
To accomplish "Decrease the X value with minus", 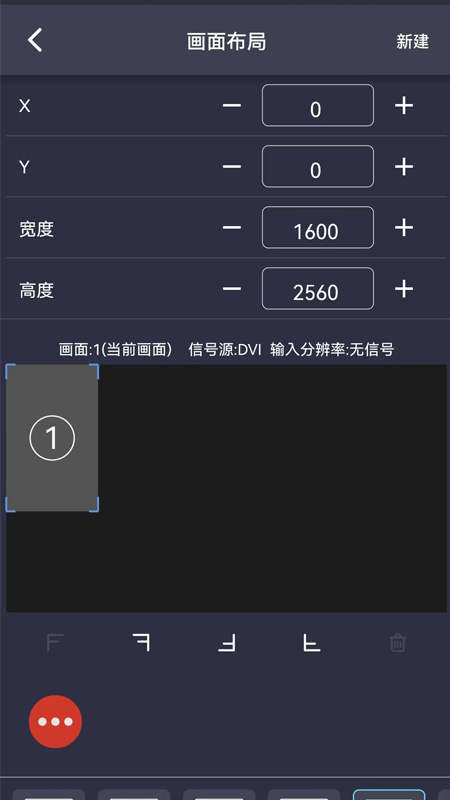I will pyautogui.click(x=232, y=106).
